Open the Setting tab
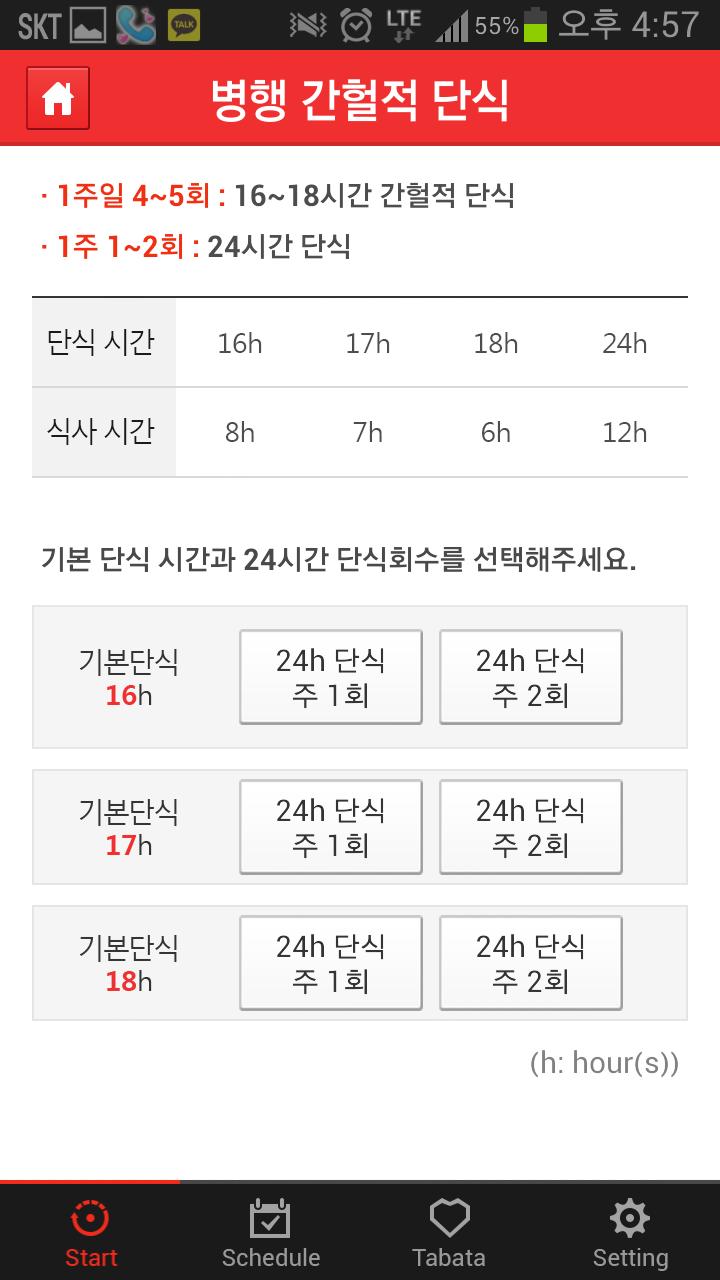 tap(629, 1234)
